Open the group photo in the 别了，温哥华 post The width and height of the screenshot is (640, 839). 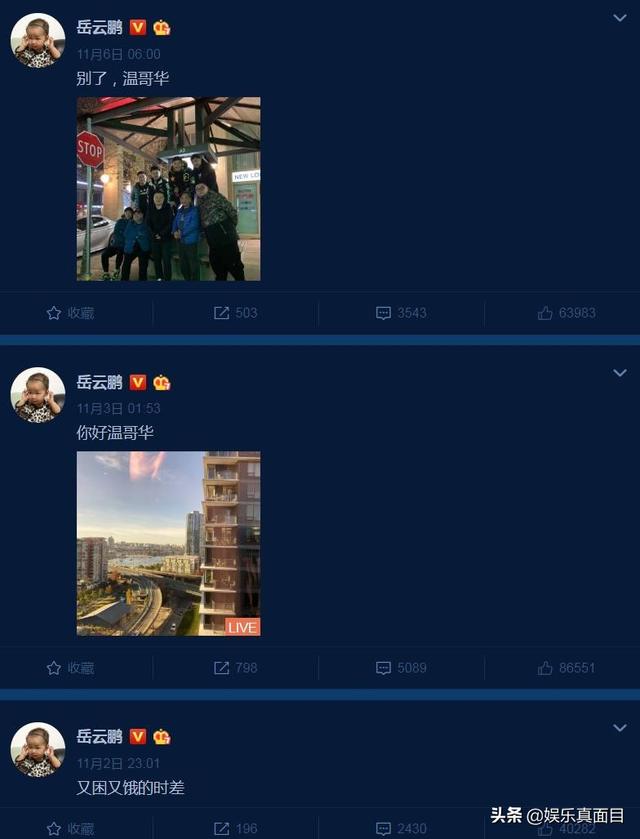pyautogui.click(x=168, y=188)
